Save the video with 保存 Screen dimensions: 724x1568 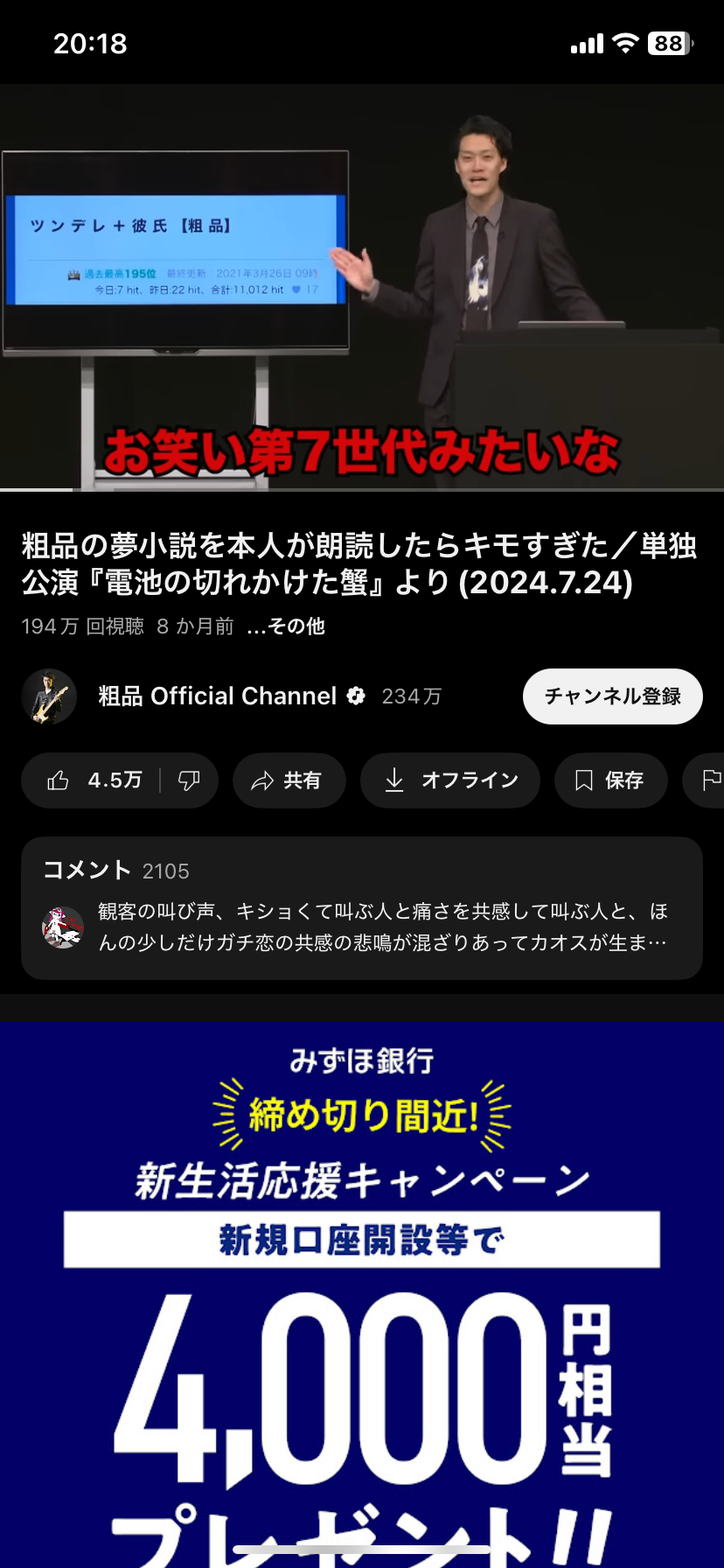tap(610, 780)
